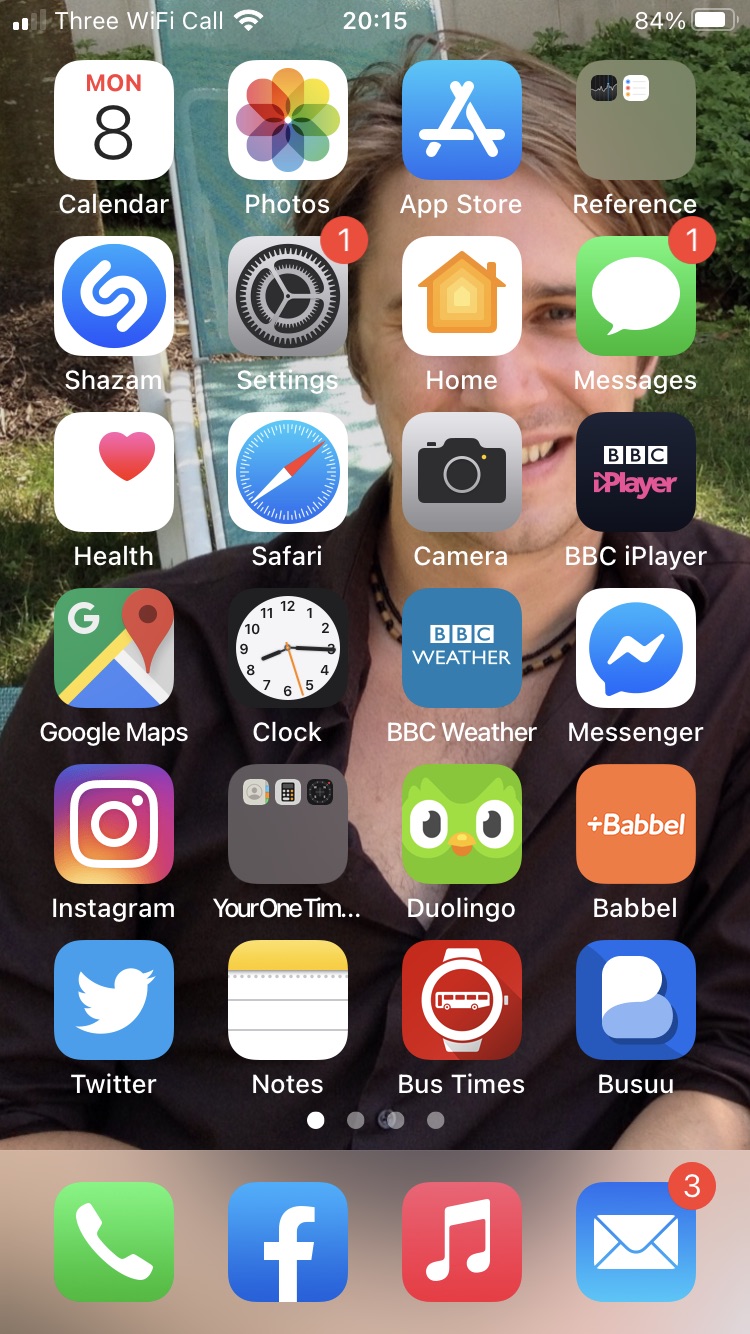This screenshot has width=750, height=1334.
Task: Open Settings with one badge
Action: (x=288, y=296)
